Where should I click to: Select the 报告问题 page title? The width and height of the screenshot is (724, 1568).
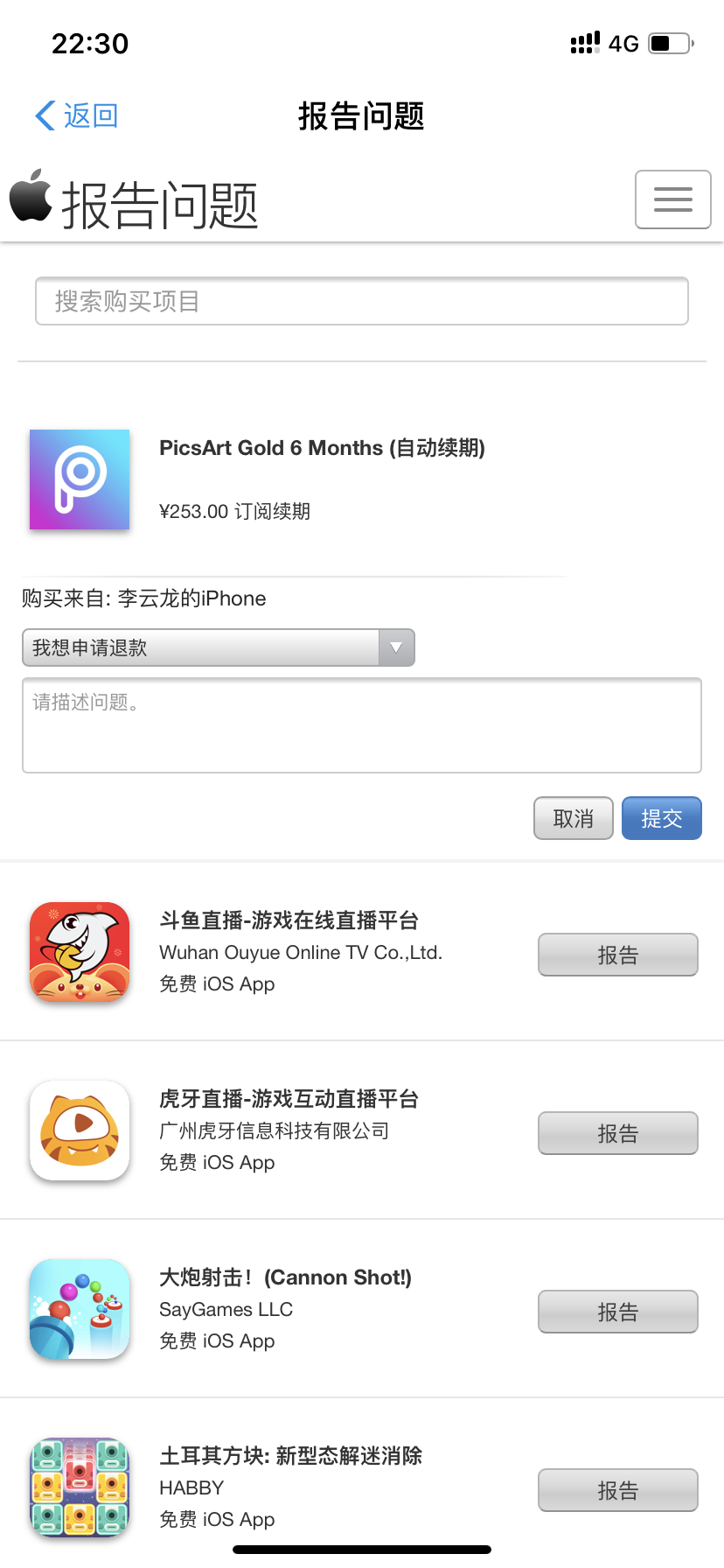pos(361,116)
